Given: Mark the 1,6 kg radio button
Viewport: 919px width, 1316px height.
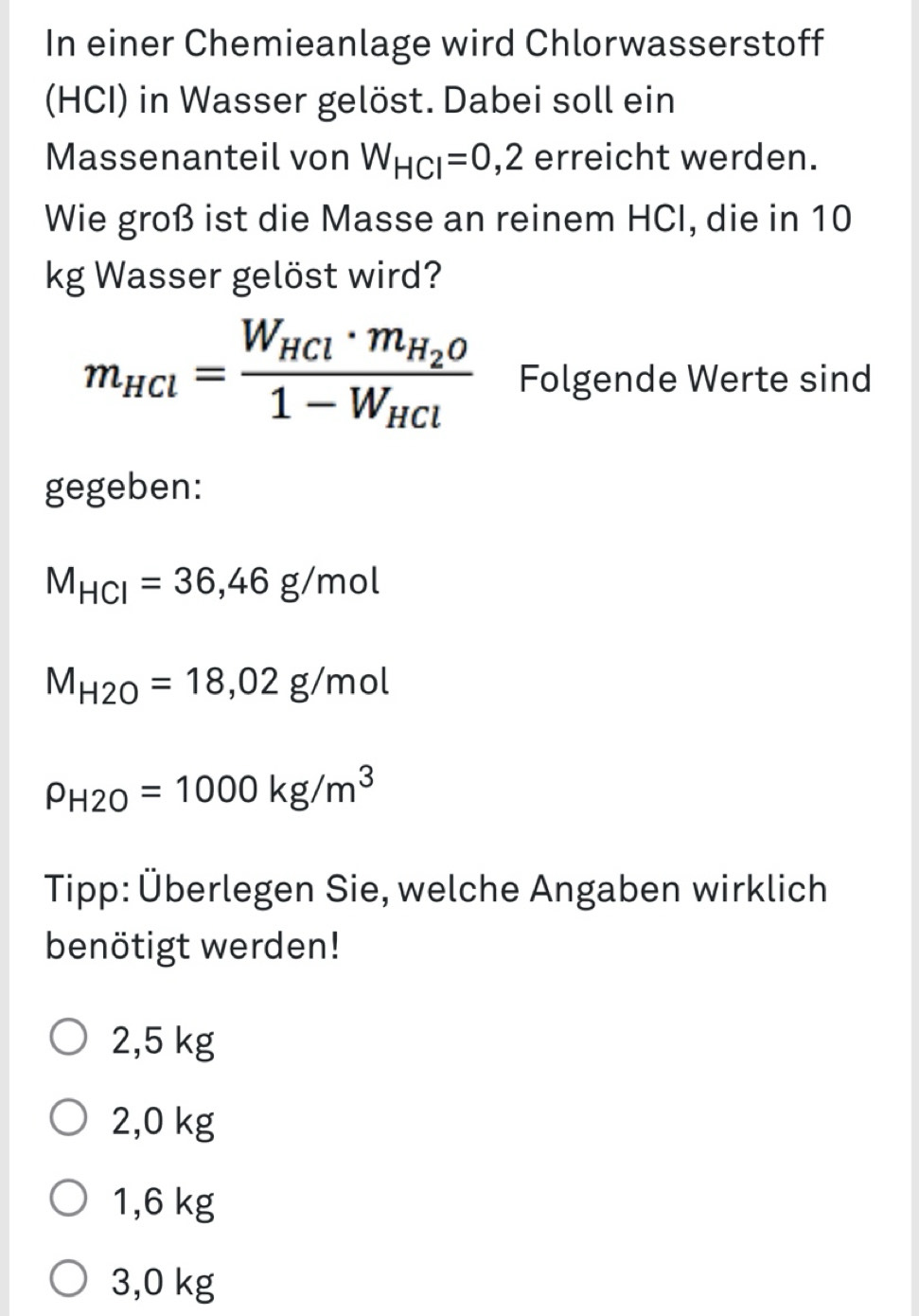Looking at the screenshot, I should [68, 1200].
